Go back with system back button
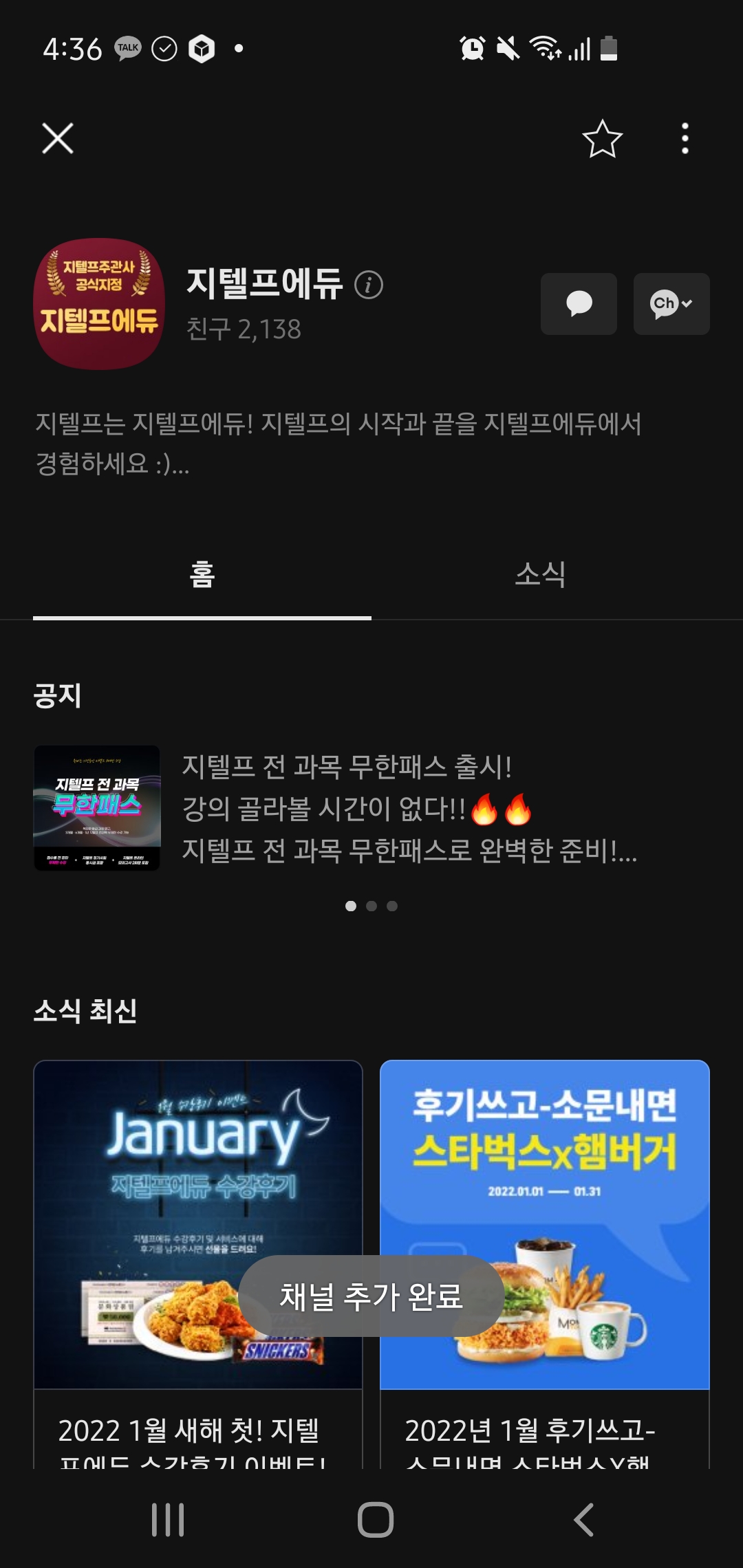Screen dimensions: 743x1568 pos(583,1520)
